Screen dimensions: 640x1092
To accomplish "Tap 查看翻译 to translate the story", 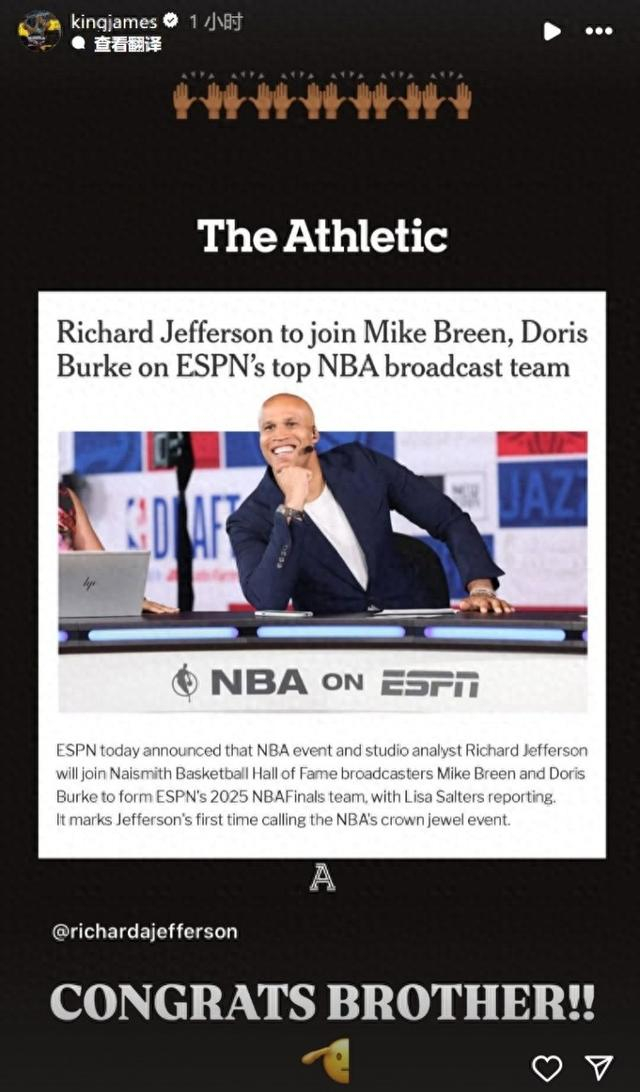I will (x=127, y=43).
